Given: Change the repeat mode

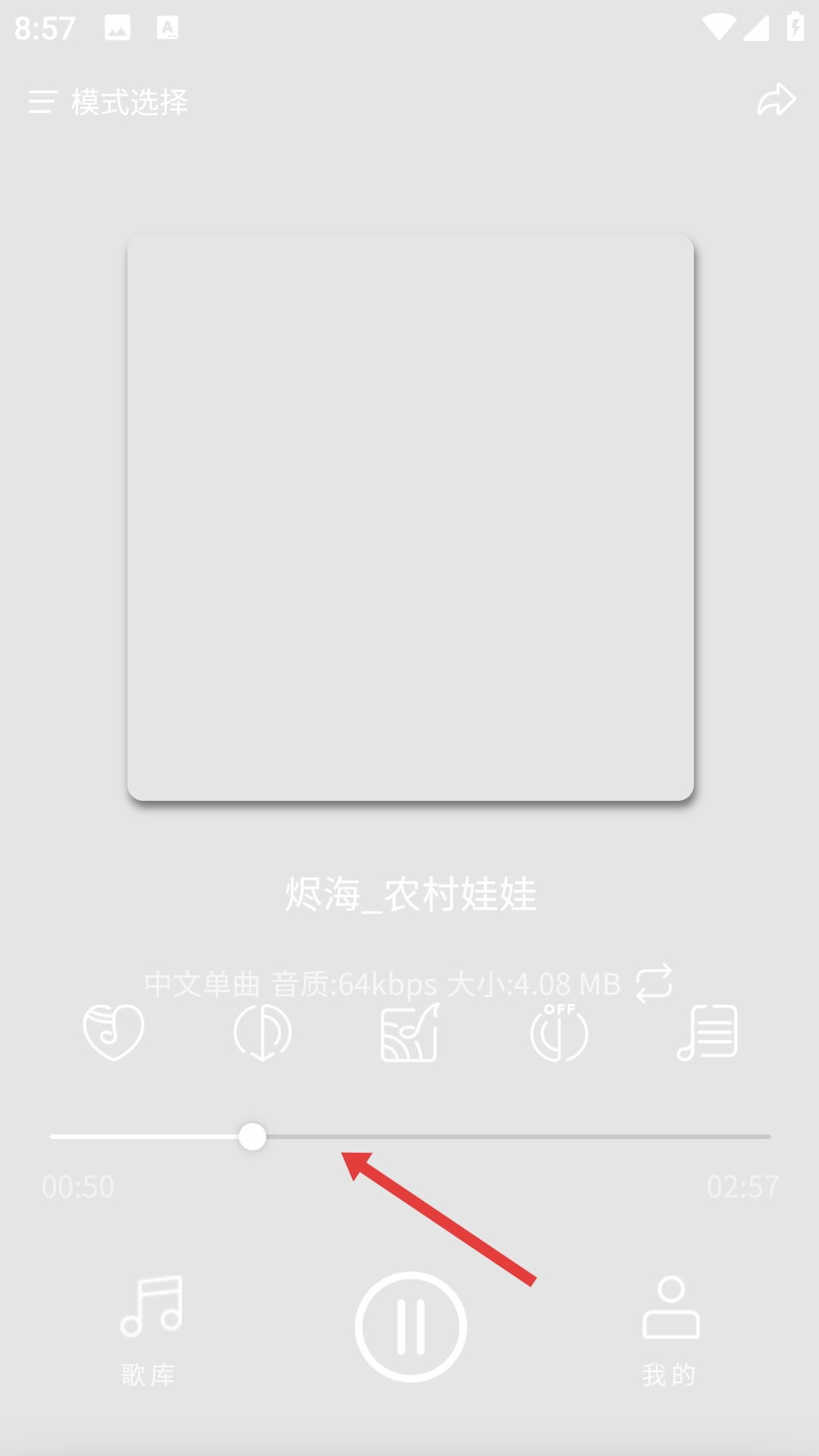Looking at the screenshot, I should pos(654,984).
